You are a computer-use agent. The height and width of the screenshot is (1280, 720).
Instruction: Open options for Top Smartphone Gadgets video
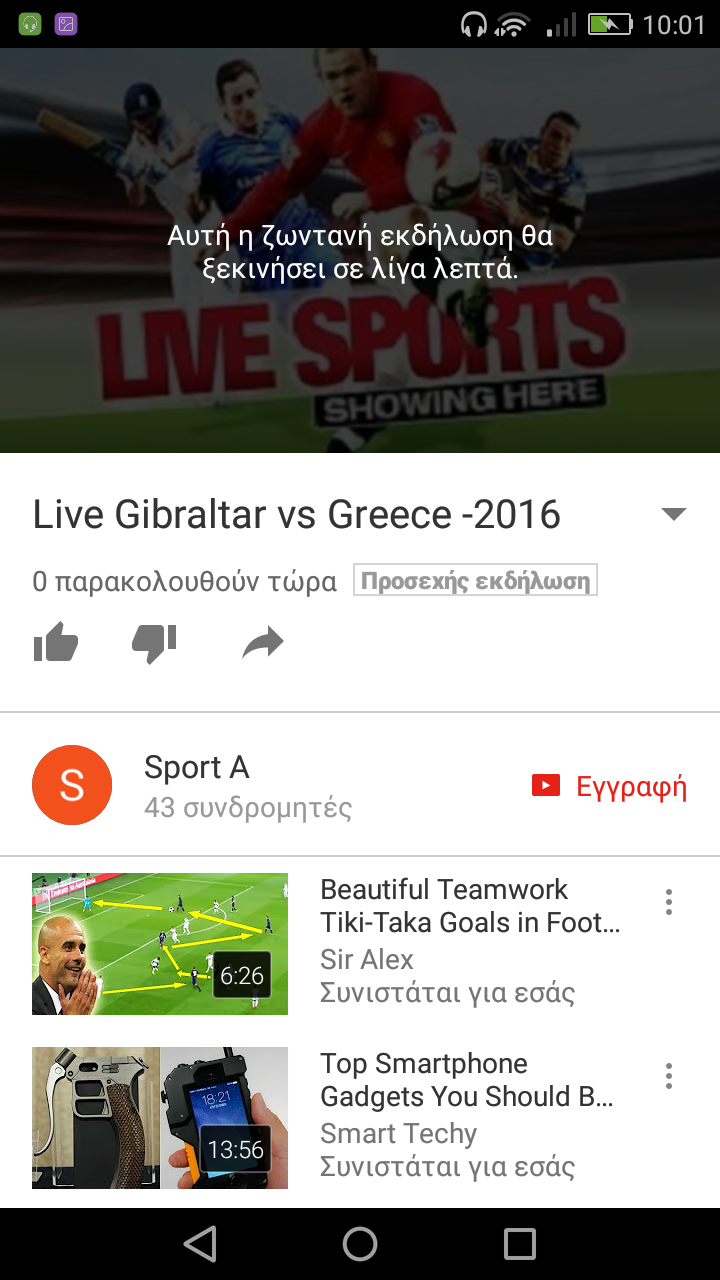pyautogui.click(x=669, y=1076)
